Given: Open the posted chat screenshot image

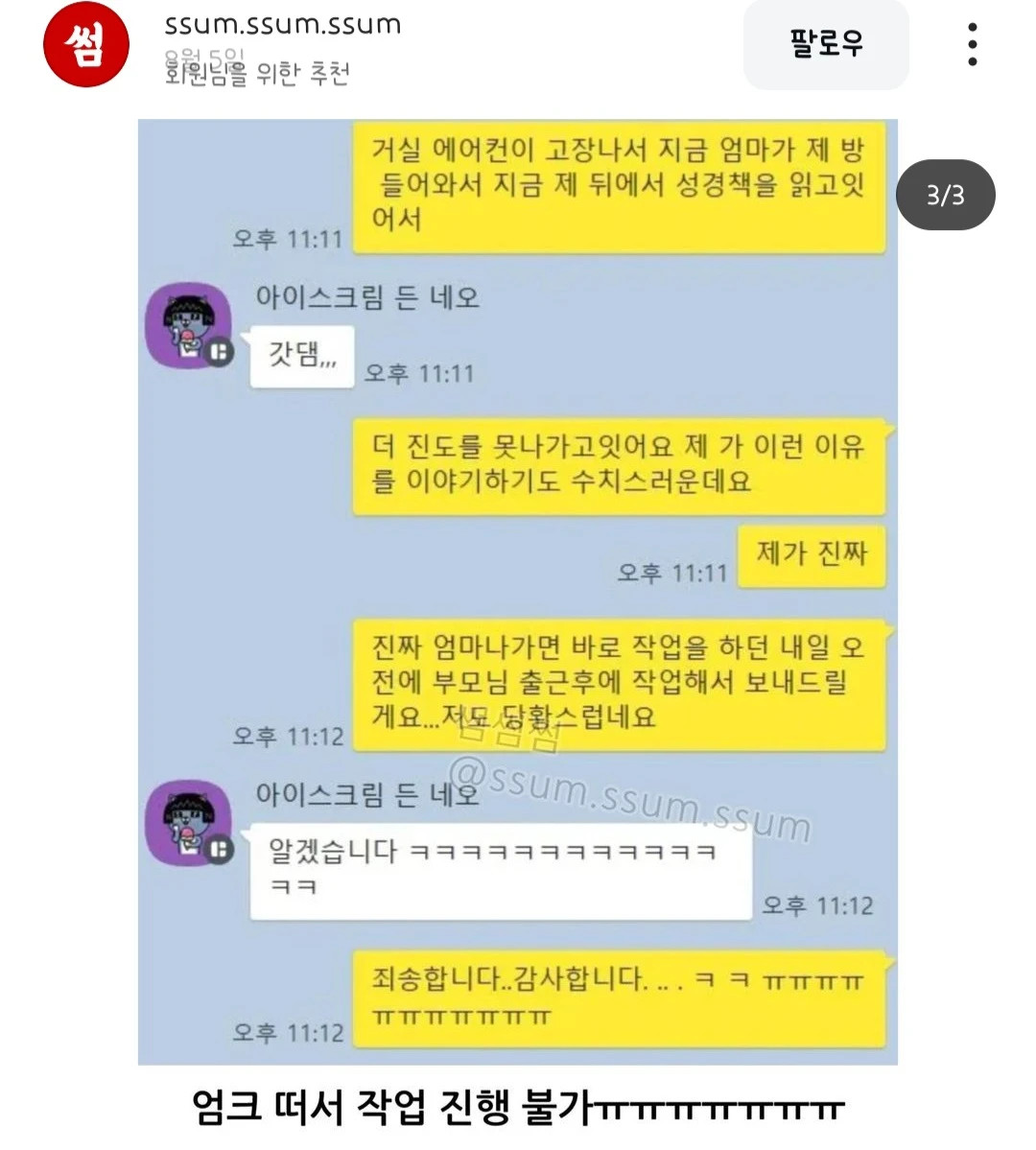Looking at the screenshot, I should click(518, 591).
